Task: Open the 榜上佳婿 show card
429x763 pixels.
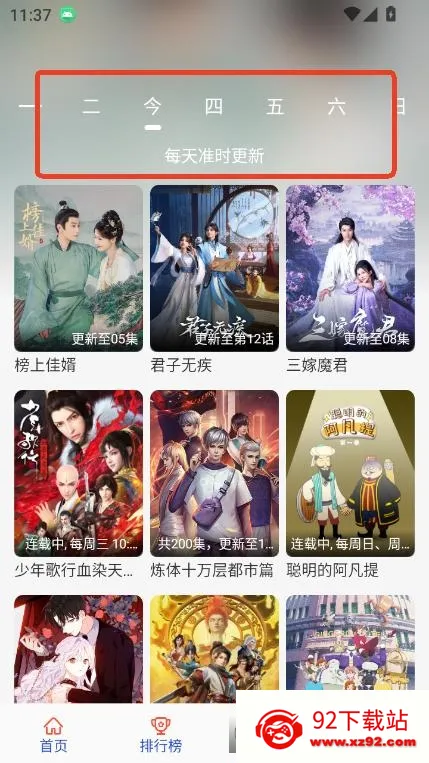Action: click(x=78, y=279)
